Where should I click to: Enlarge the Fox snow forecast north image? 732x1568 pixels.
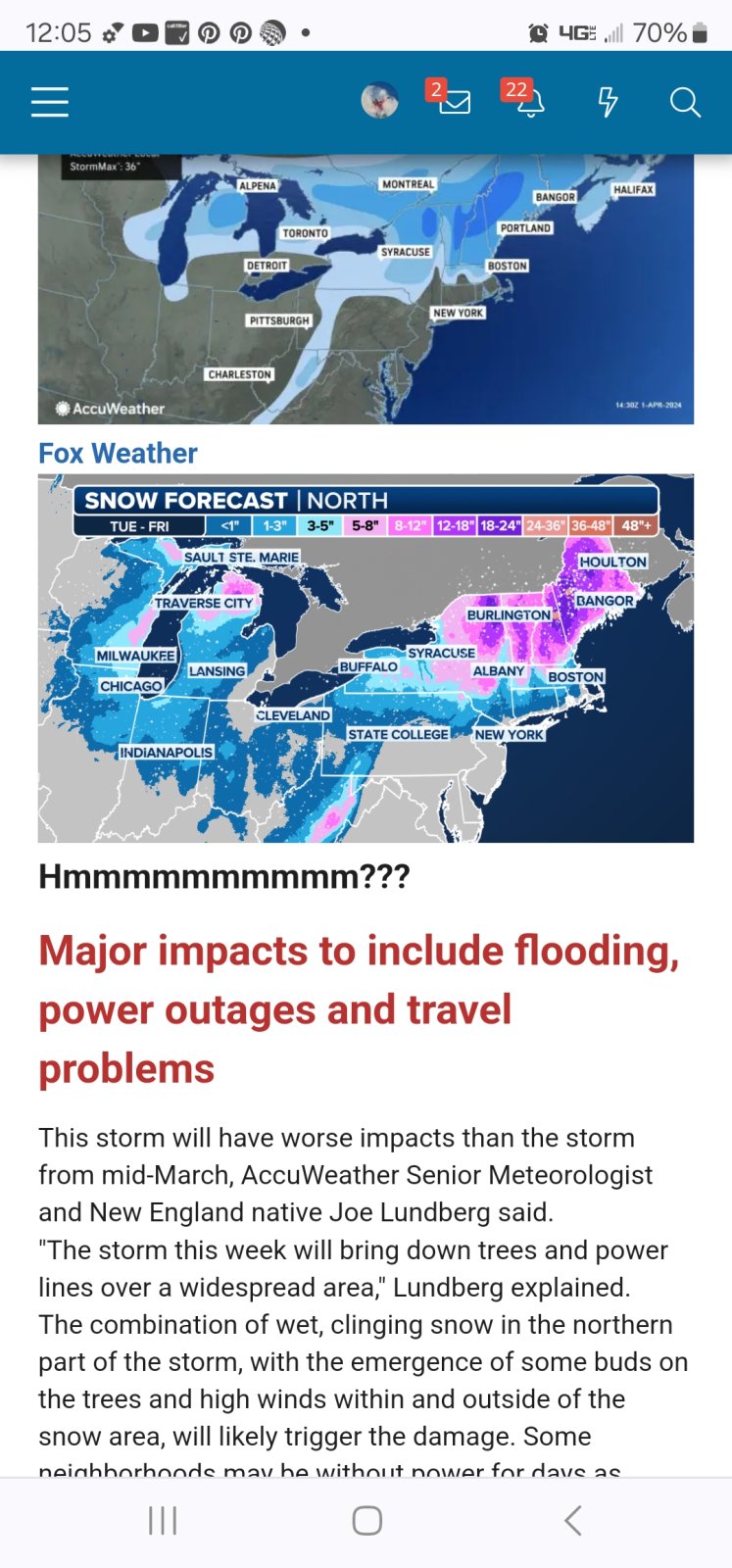[x=366, y=659]
